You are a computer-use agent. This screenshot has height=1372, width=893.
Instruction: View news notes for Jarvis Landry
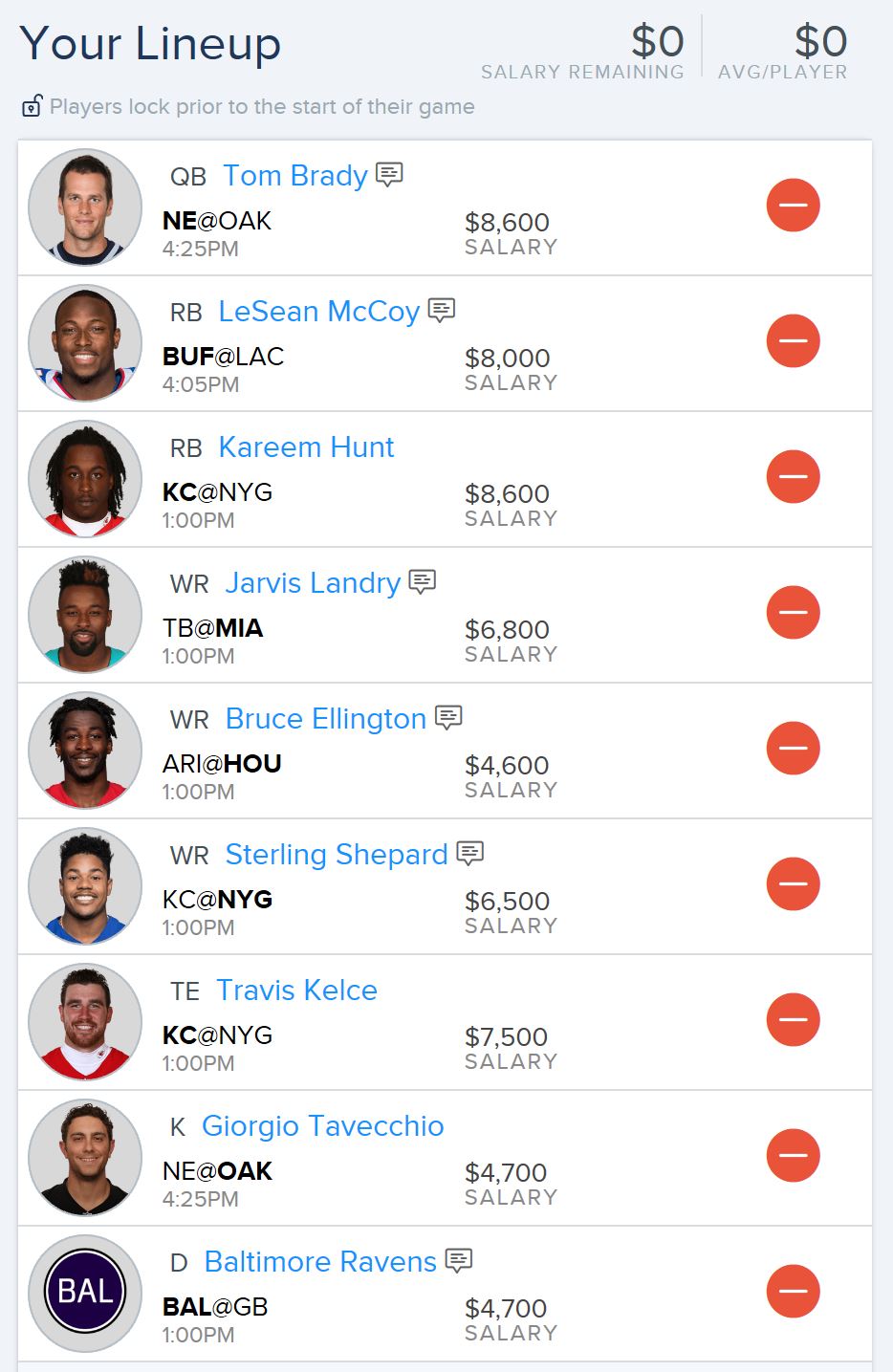click(x=422, y=582)
